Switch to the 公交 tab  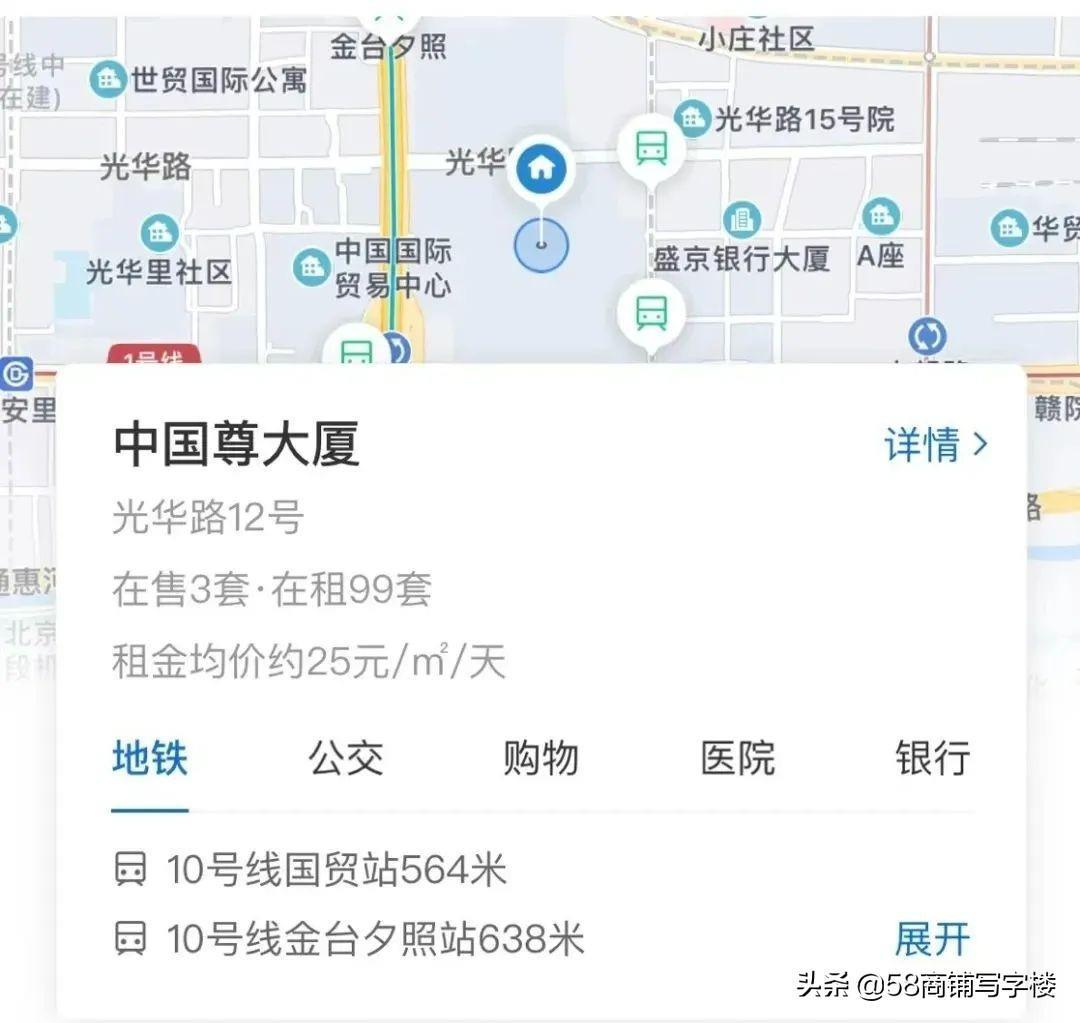click(x=345, y=759)
